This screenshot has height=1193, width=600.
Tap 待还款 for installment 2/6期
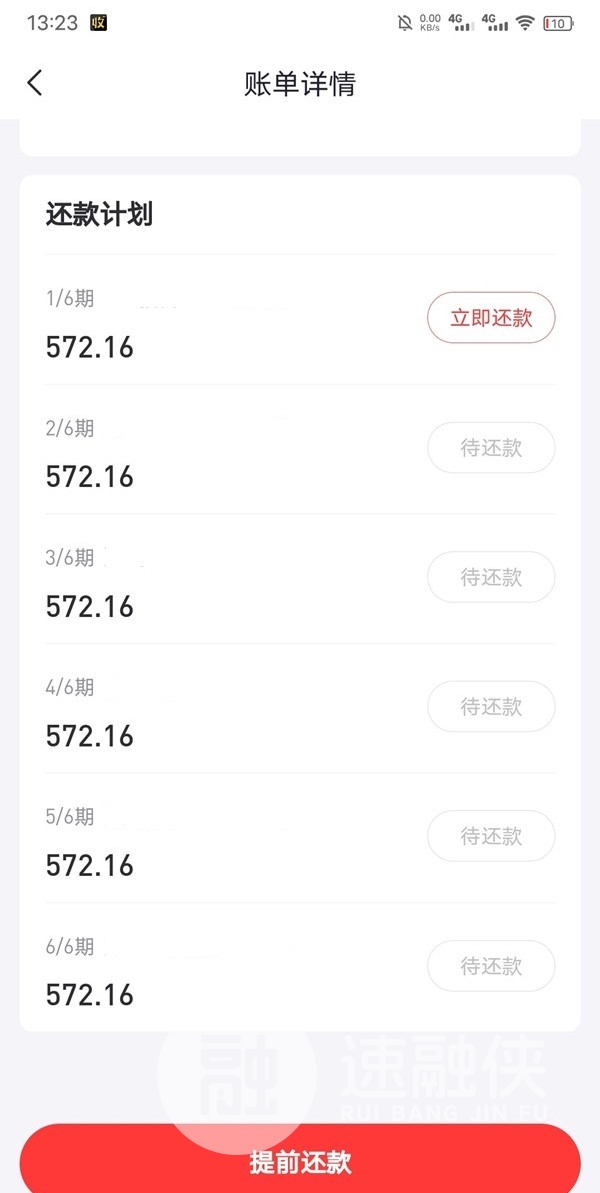[491, 447]
